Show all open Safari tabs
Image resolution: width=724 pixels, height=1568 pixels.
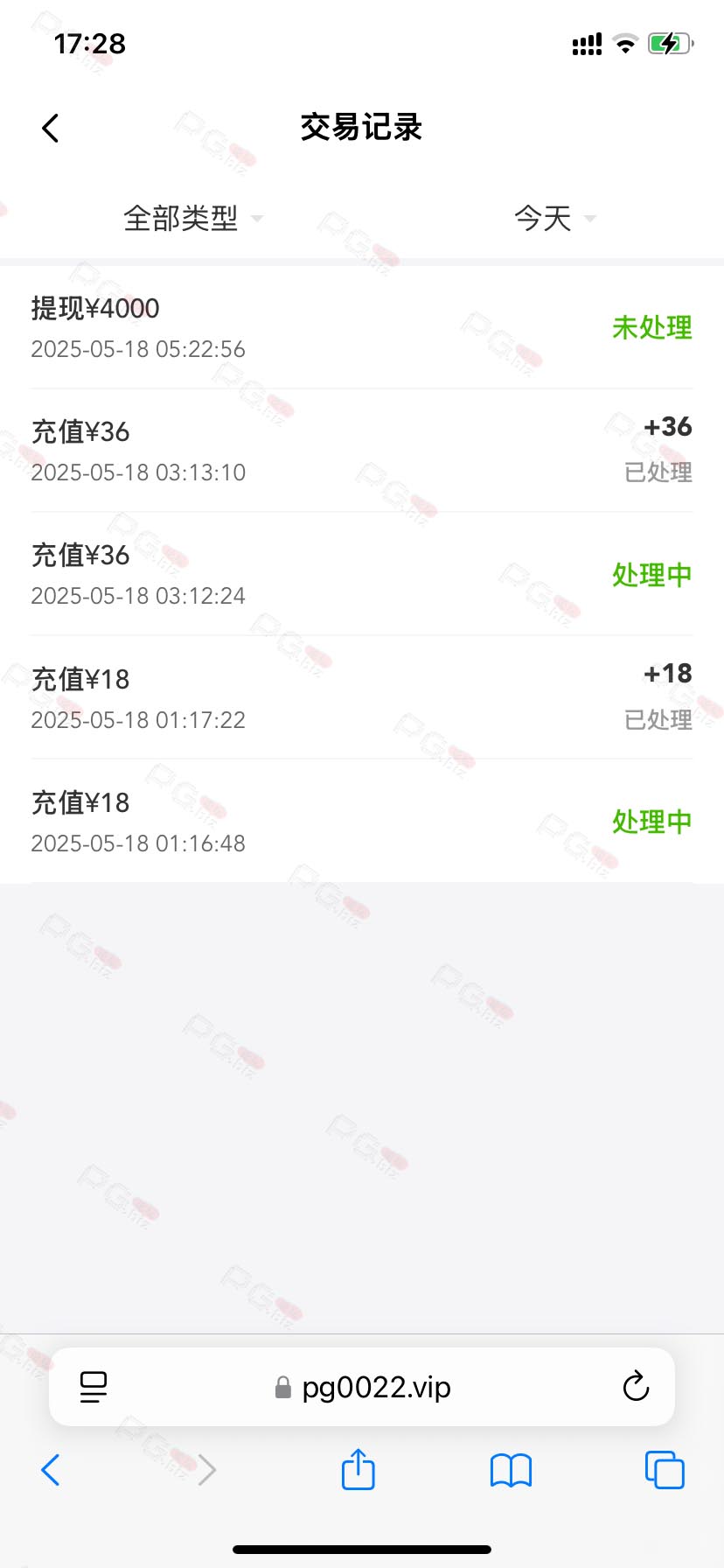click(665, 1470)
